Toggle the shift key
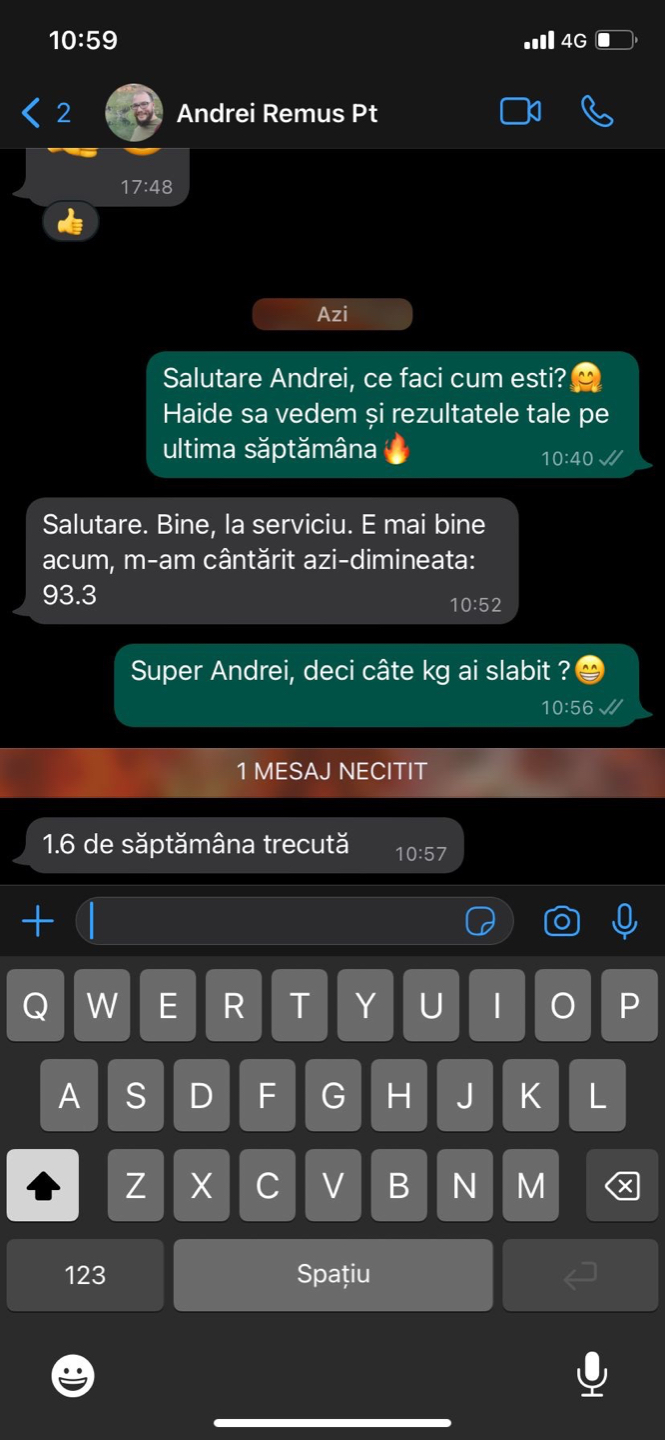Image resolution: width=665 pixels, height=1440 pixels. pyautogui.click(x=43, y=1186)
